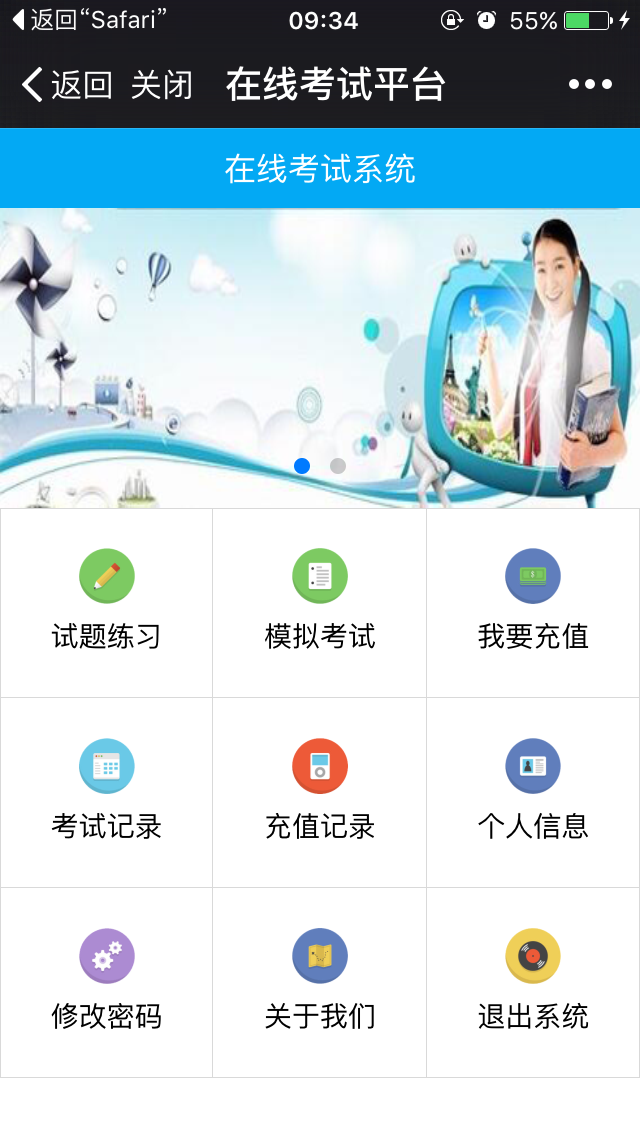Start 模拟考试 mock exam
This screenshot has height=1136, width=640.
pos(320,603)
